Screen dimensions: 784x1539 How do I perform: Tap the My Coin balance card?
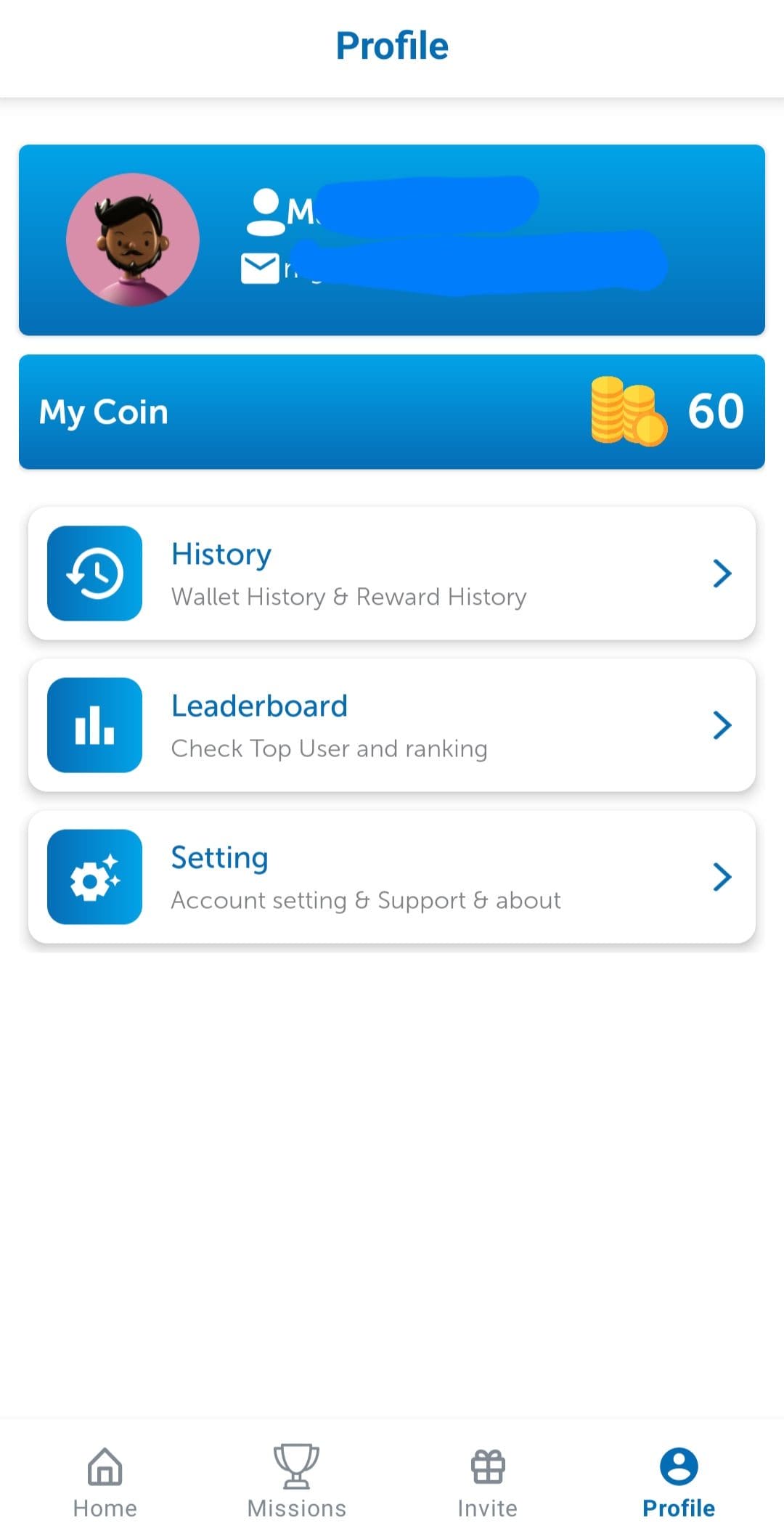(x=392, y=412)
